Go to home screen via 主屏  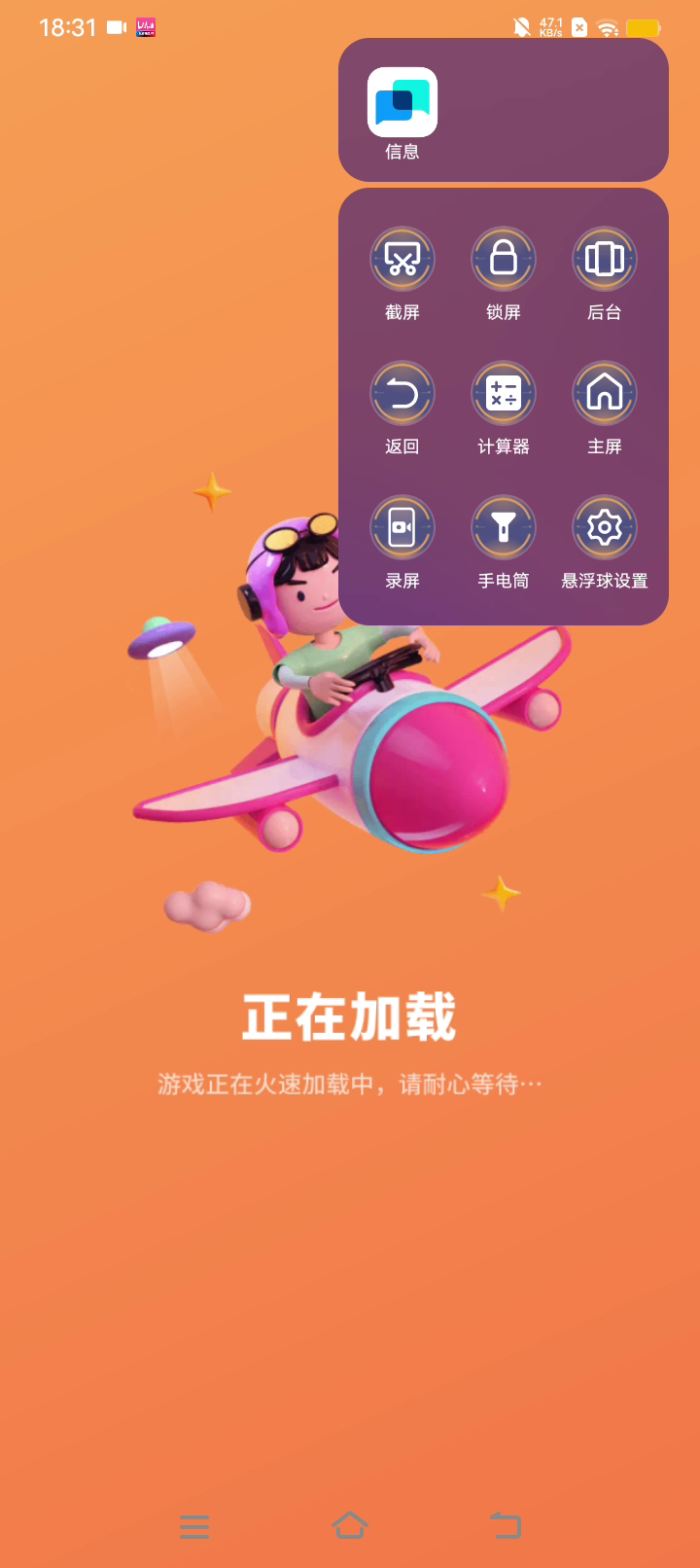pos(605,394)
